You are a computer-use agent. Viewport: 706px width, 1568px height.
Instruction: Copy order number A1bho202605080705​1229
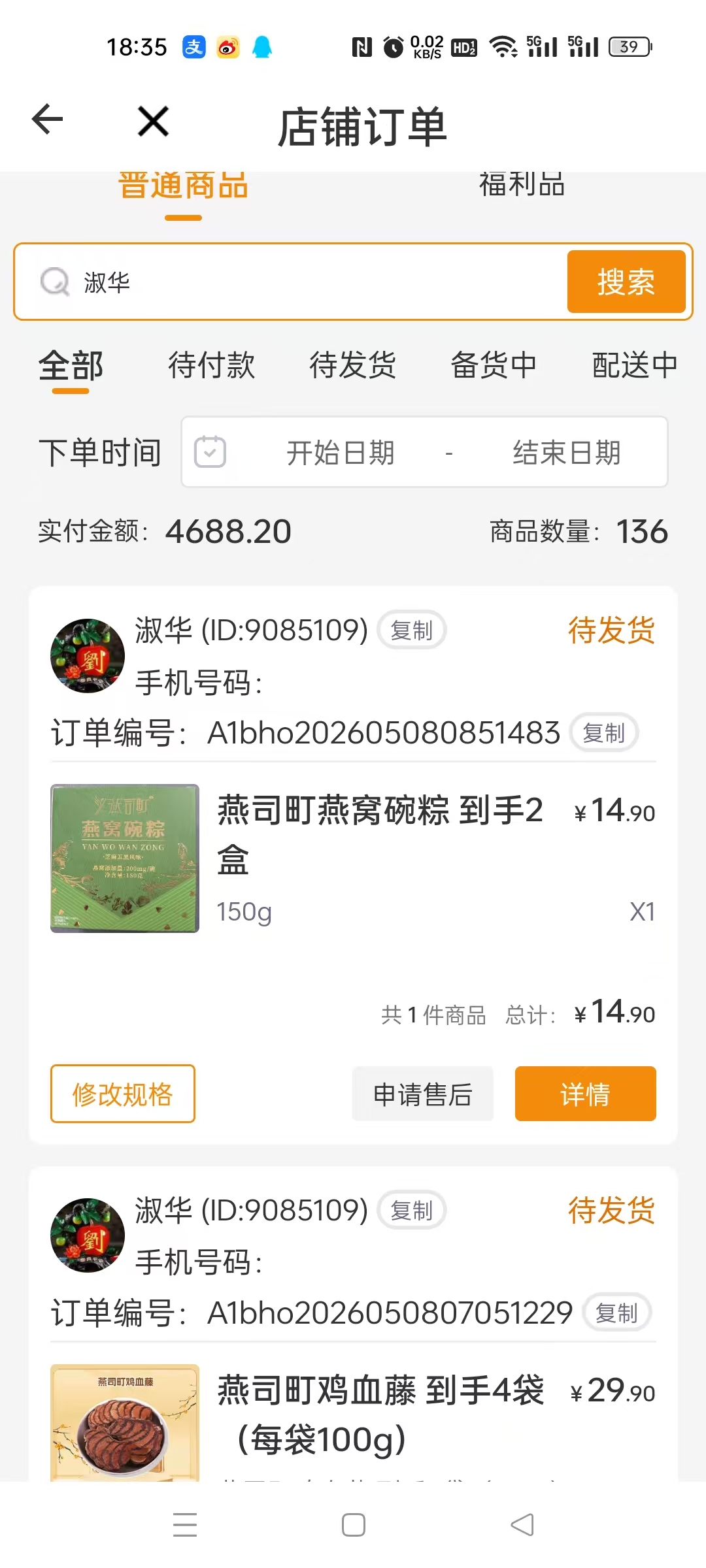click(616, 1313)
